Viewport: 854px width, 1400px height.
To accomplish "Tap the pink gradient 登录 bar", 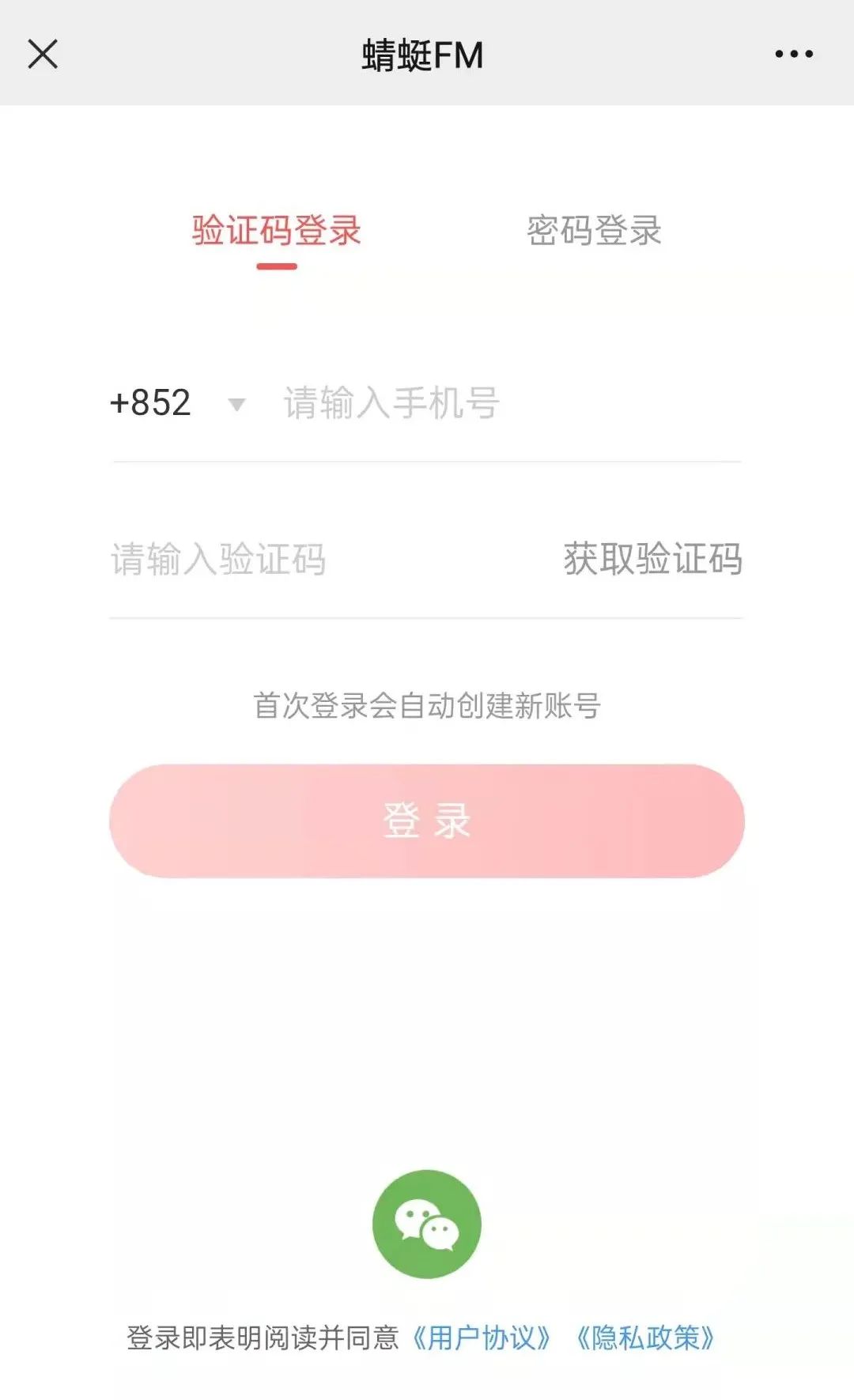I will coord(427,821).
